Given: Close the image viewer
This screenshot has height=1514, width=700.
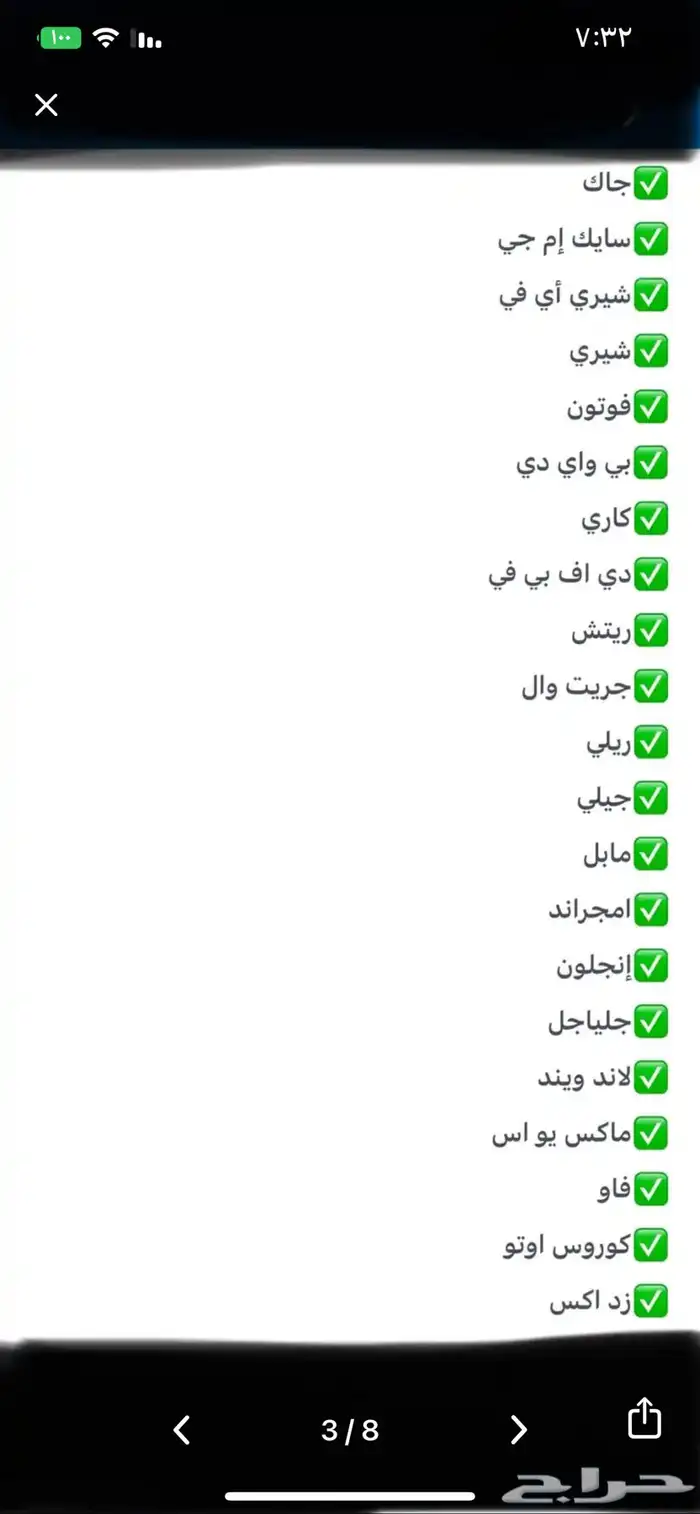Looking at the screenshot, I should [46, 105].
